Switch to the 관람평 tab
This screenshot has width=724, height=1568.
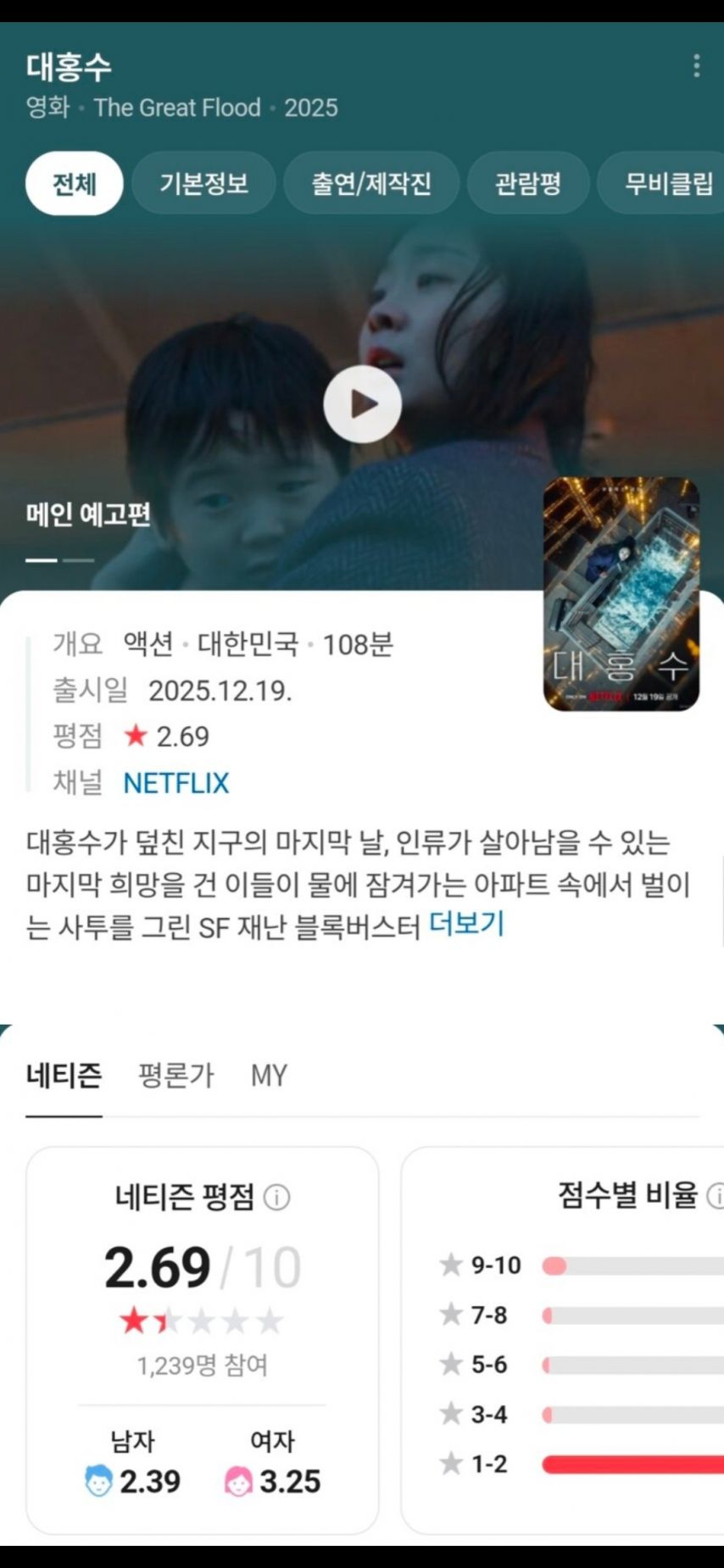[528, 183]
